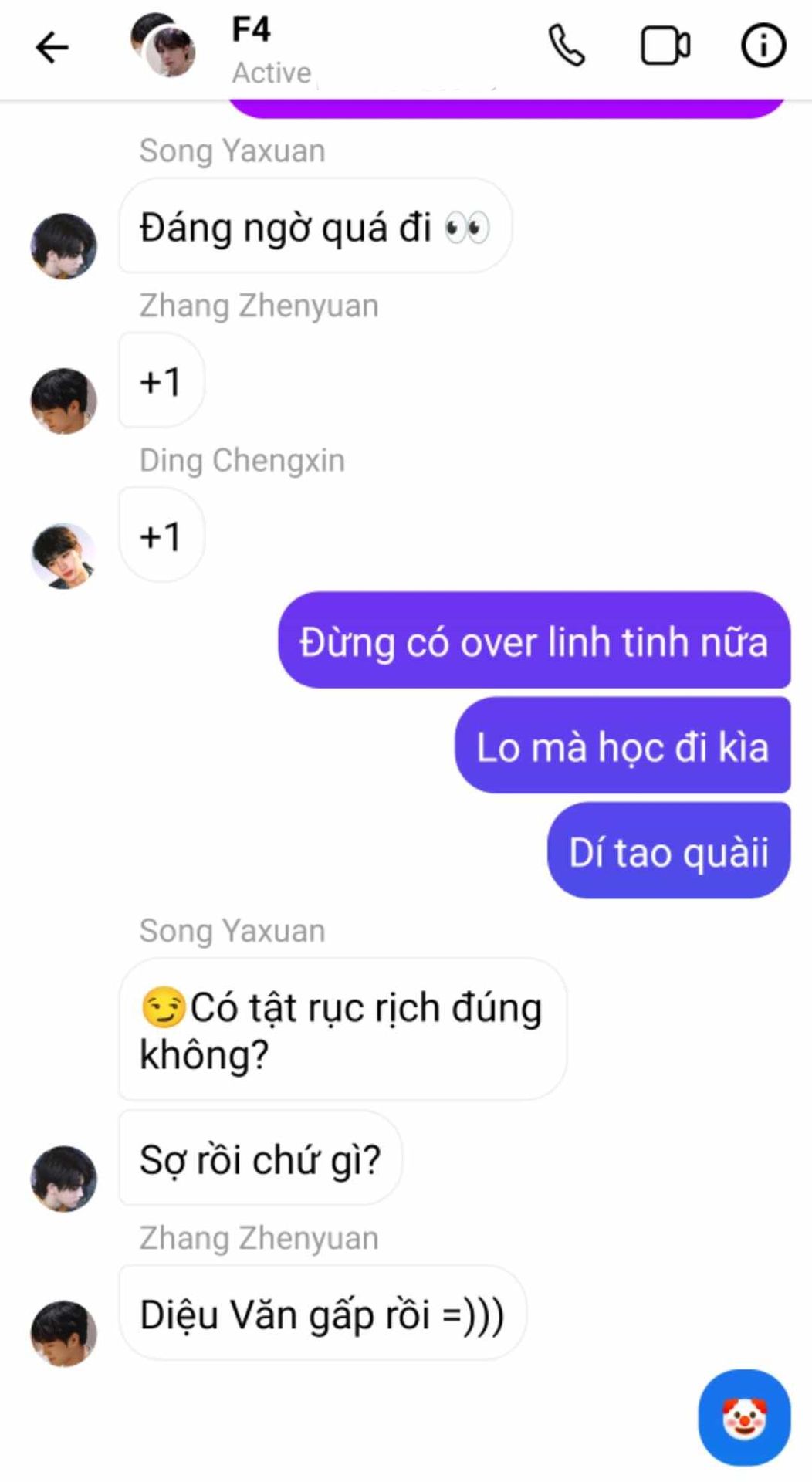
Task: Open Song Yaxuan's avatar beside Đáng ngờ message
Action: 63,246
